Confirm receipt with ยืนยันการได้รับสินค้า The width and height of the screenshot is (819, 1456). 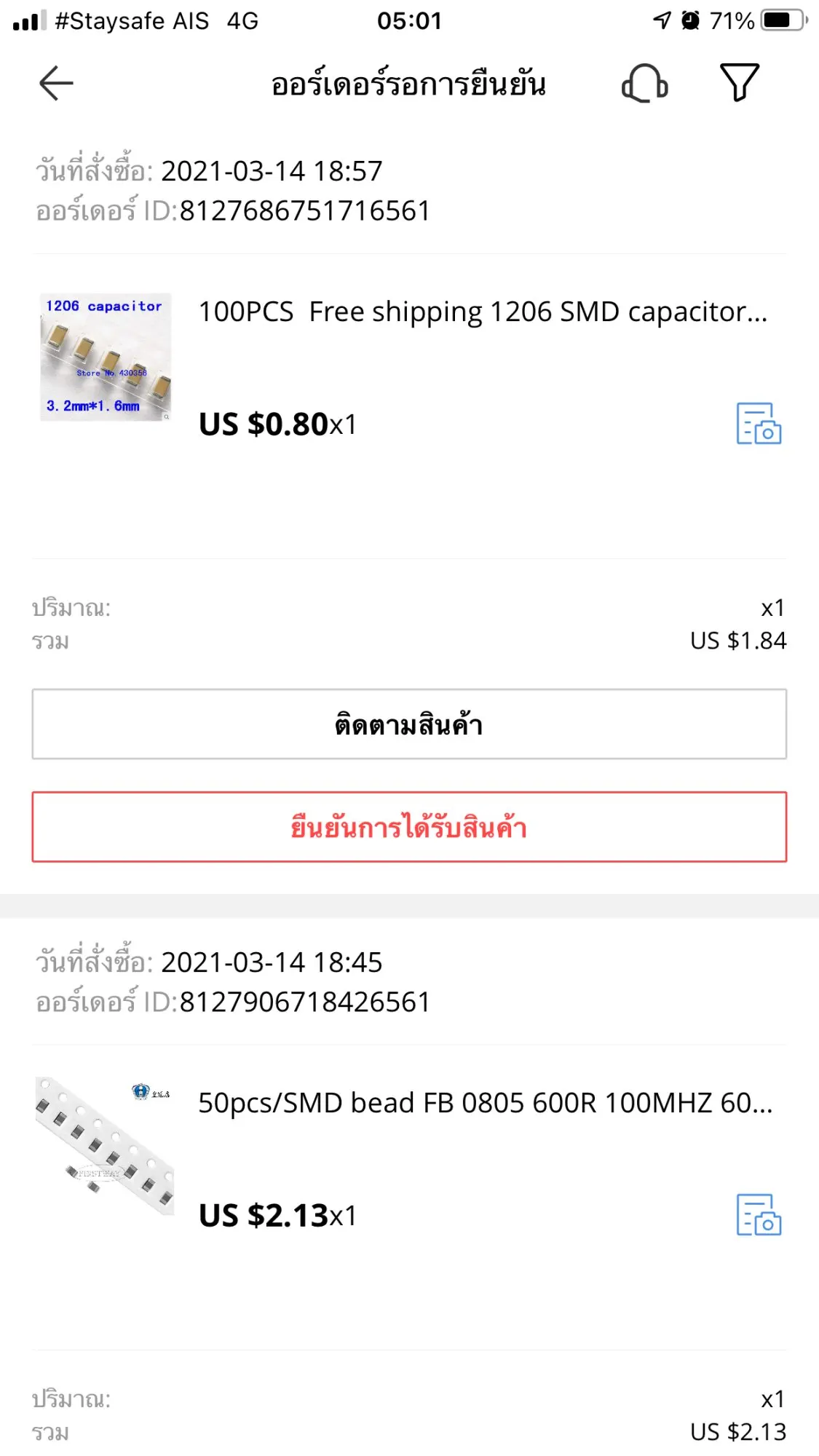(409, 827)
